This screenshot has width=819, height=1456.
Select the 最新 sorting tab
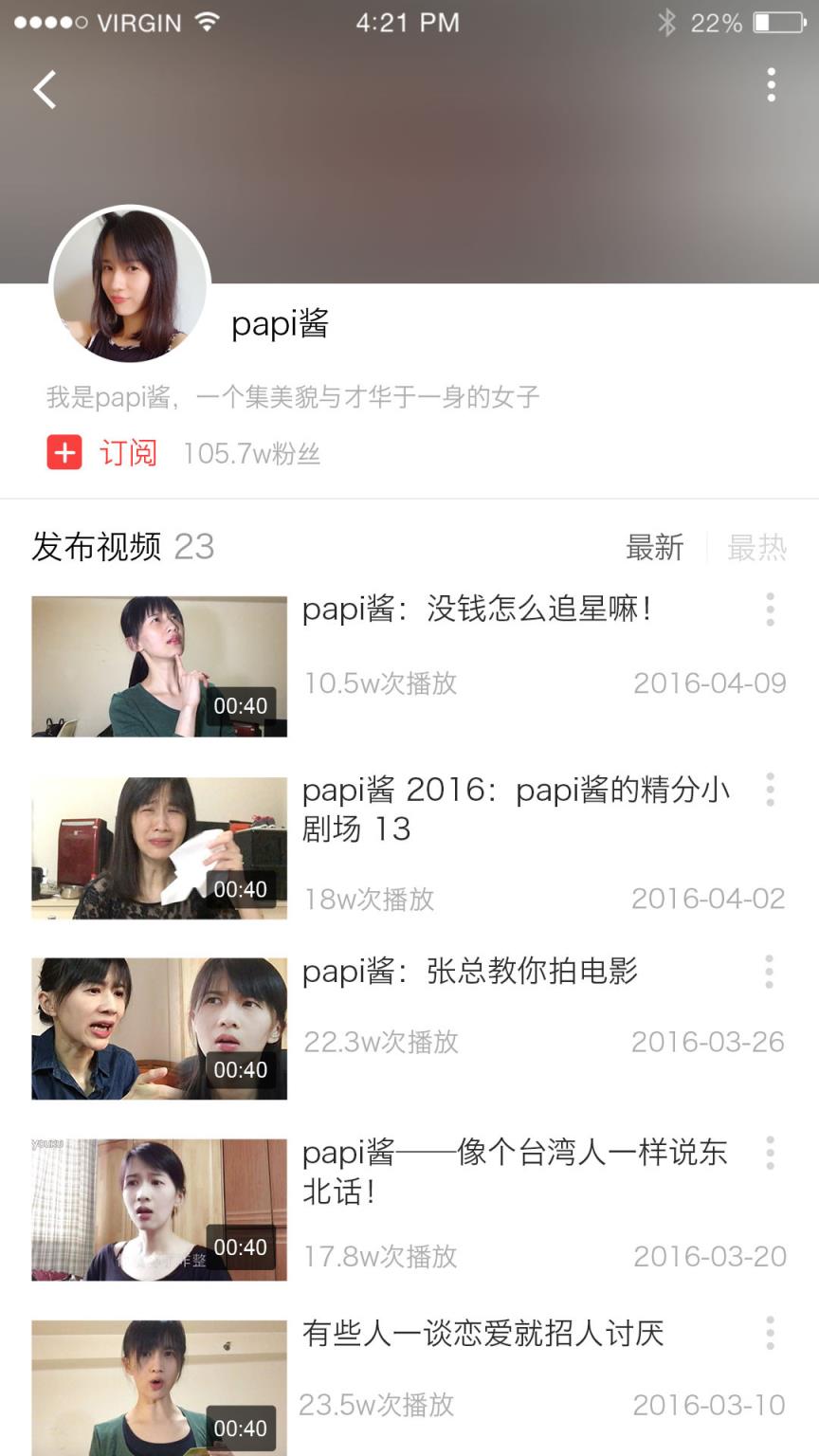tap(654, 549)
